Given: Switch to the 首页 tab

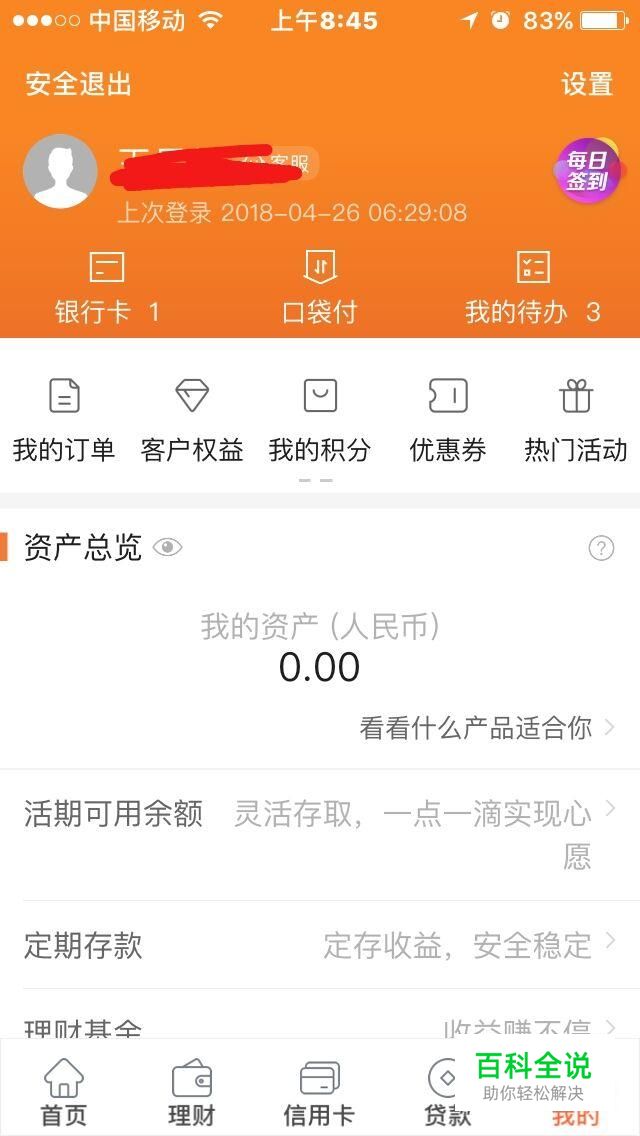Looking at the screenshot, I should coord(64,1092).
